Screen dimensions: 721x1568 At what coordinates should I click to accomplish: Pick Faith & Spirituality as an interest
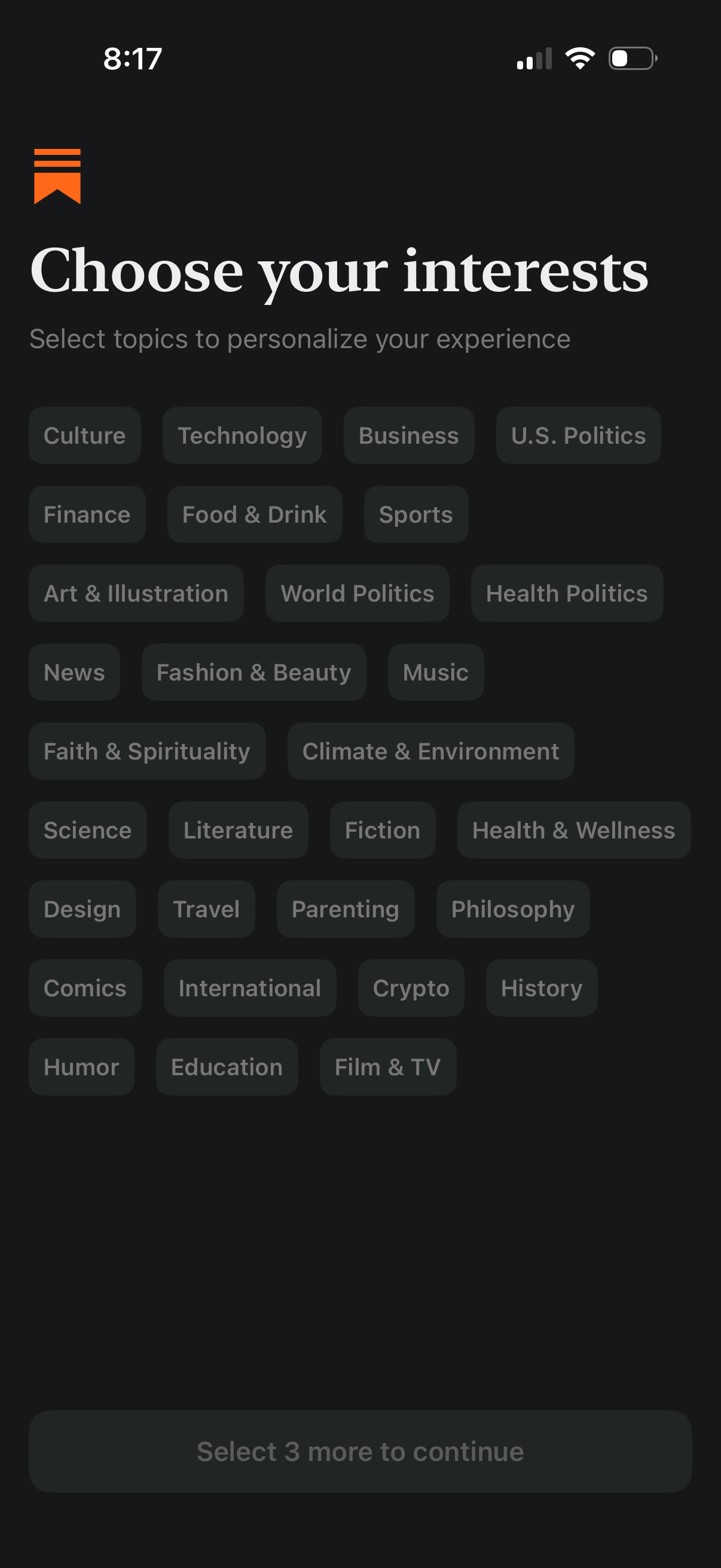click(146, 751)
